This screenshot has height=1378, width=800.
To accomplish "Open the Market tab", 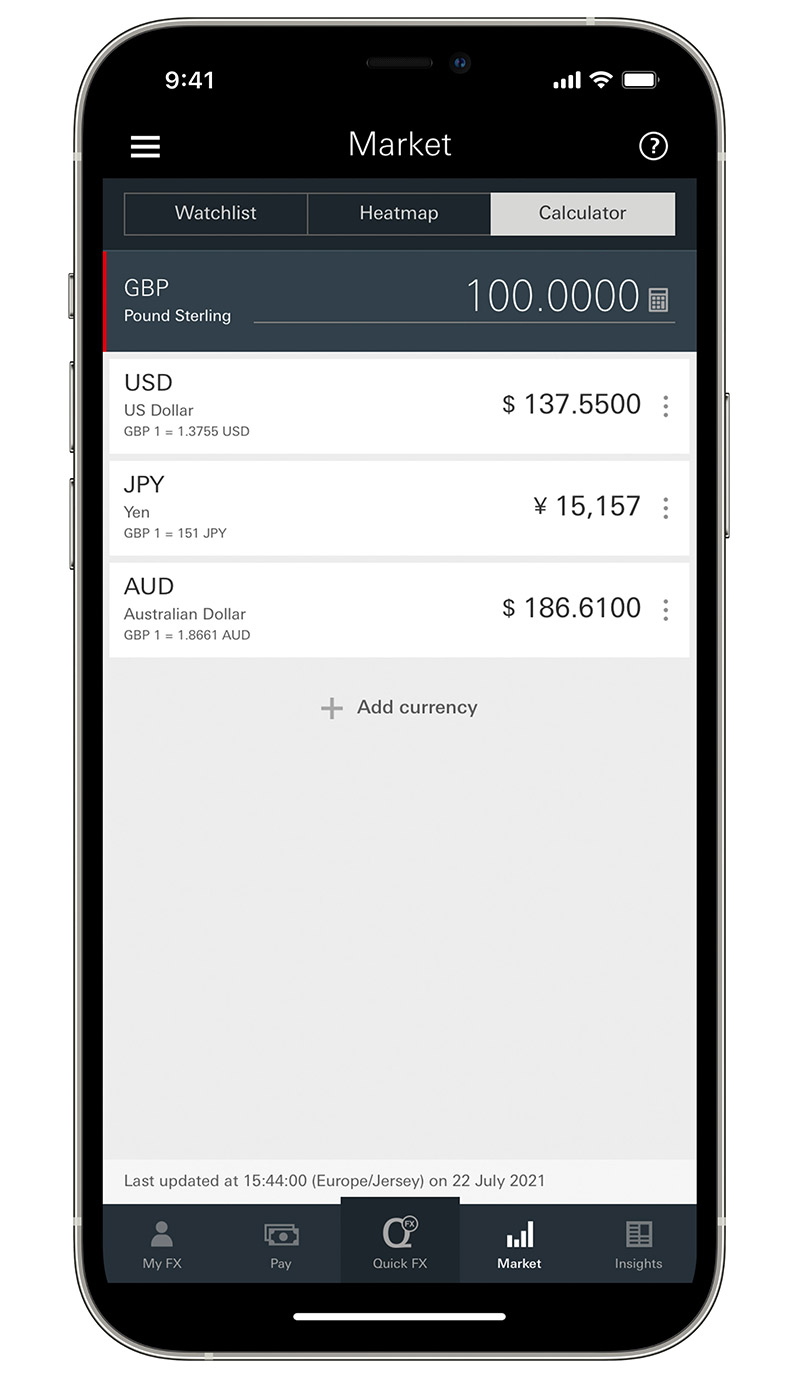I will click(x=519, y=1245).
